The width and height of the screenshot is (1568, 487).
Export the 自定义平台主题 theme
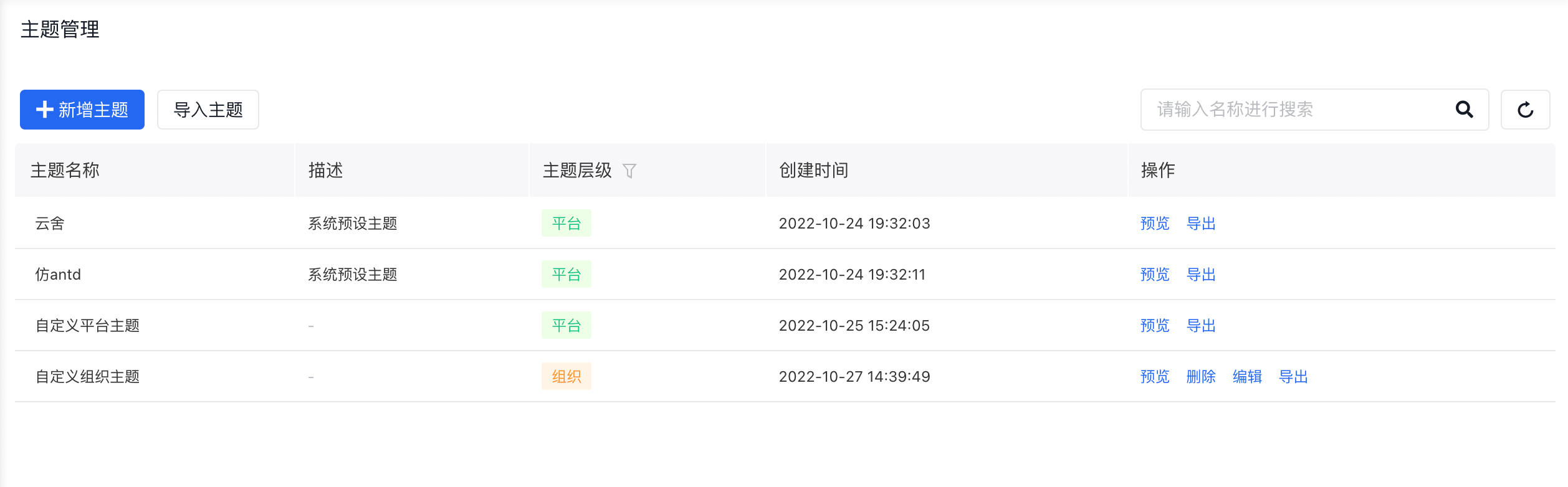(1201, 326)
